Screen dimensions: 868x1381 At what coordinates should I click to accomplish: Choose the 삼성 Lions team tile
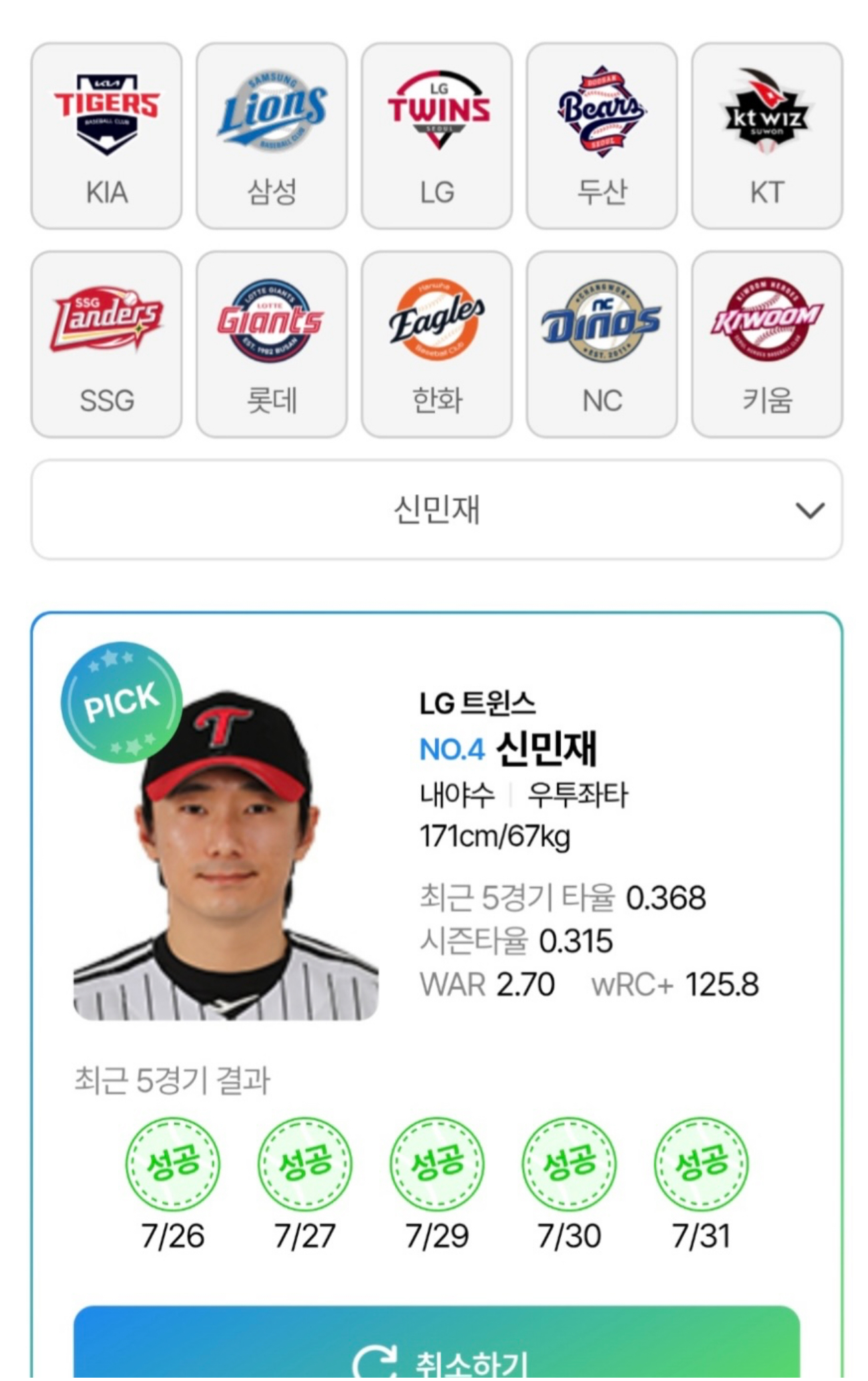272,136
